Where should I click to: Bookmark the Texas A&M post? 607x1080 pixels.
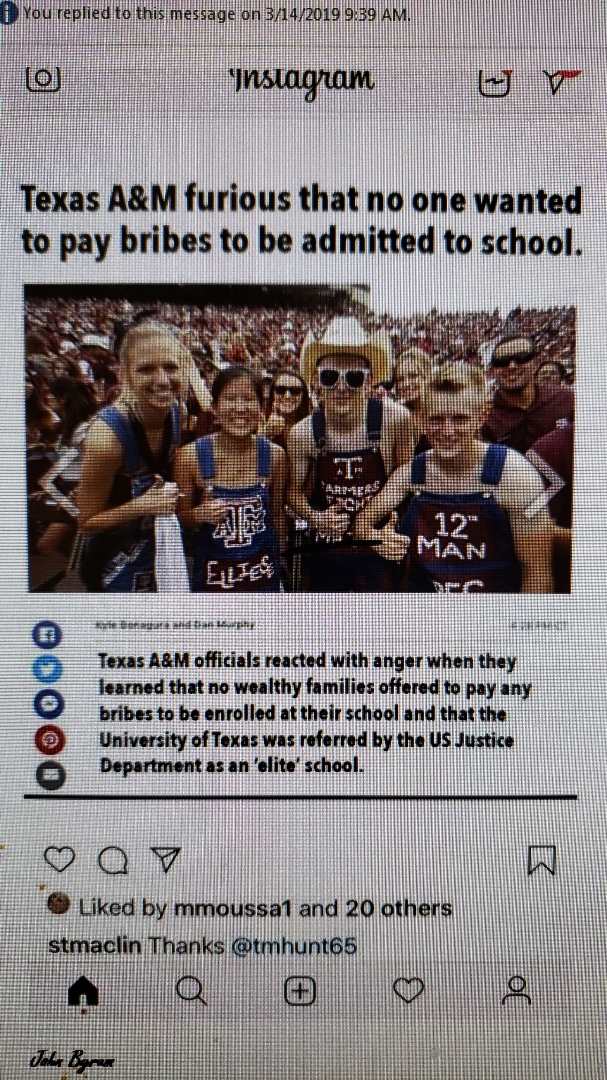tap(541, 860)
